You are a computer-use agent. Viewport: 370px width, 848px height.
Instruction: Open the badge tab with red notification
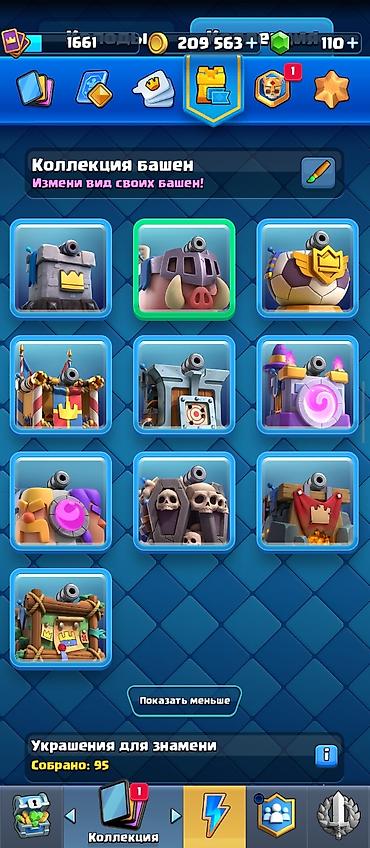274,88
